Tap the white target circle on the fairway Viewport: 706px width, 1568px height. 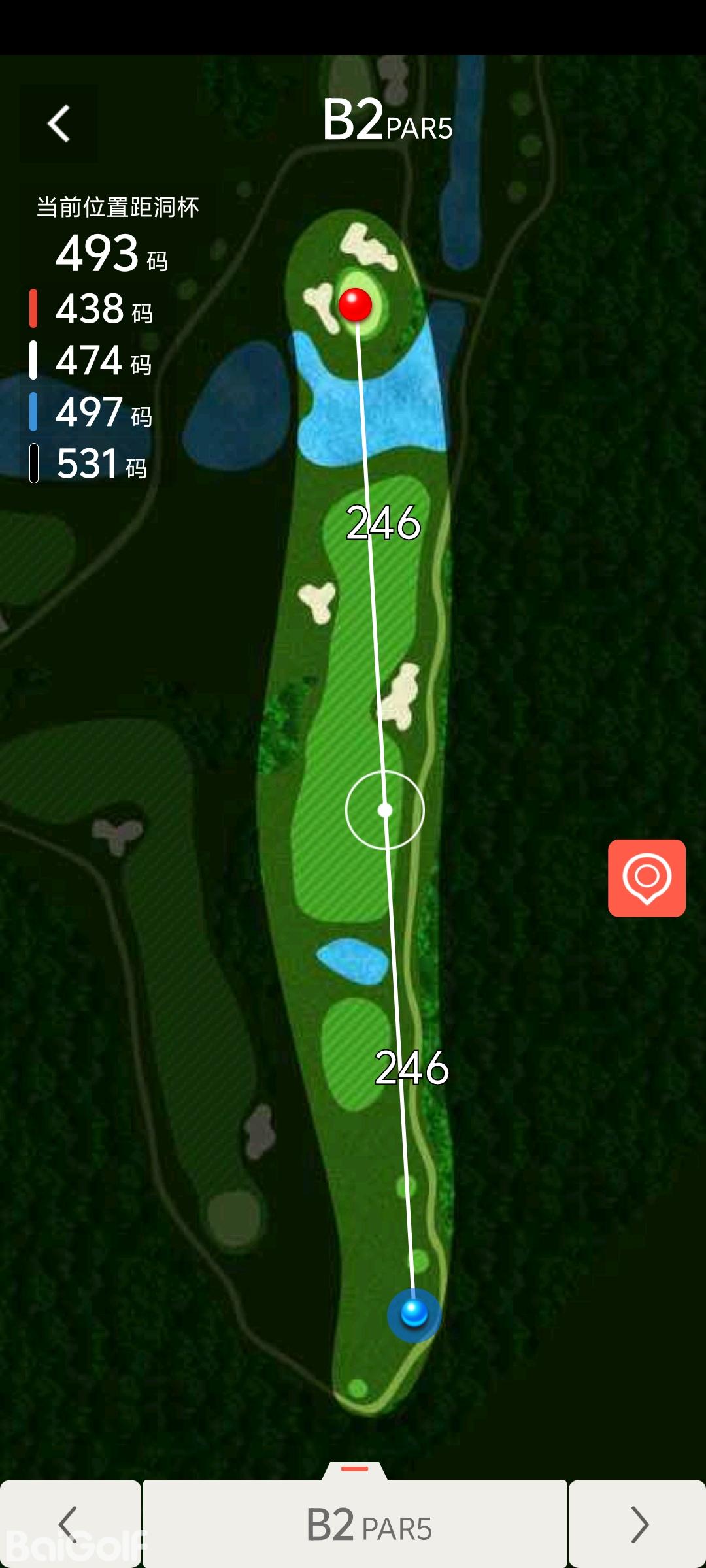point(385,810)
